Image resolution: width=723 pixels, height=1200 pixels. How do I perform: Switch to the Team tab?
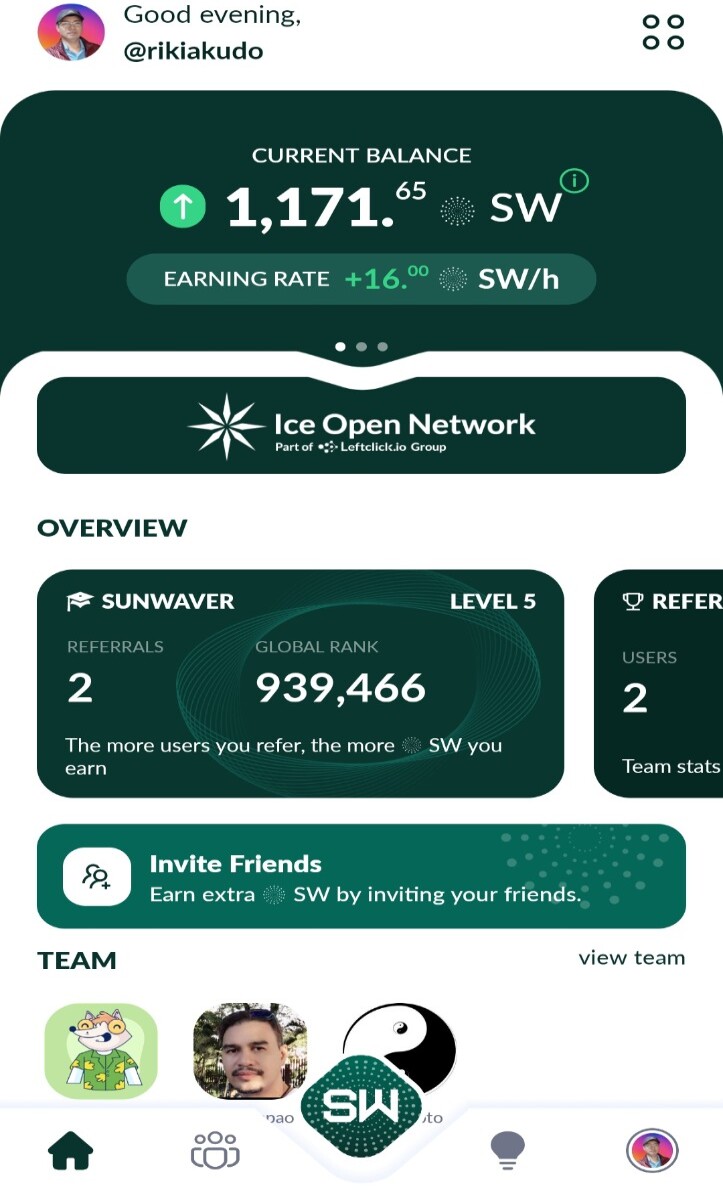pos(216,1151)
